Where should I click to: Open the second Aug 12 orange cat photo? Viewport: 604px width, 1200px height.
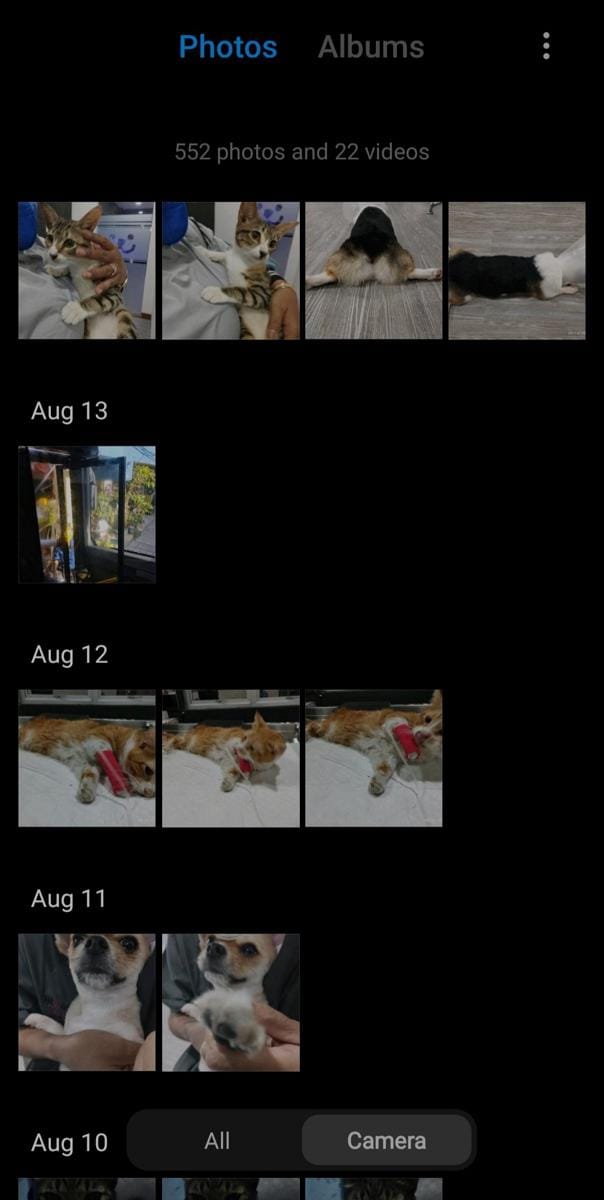tap(230, 758)
